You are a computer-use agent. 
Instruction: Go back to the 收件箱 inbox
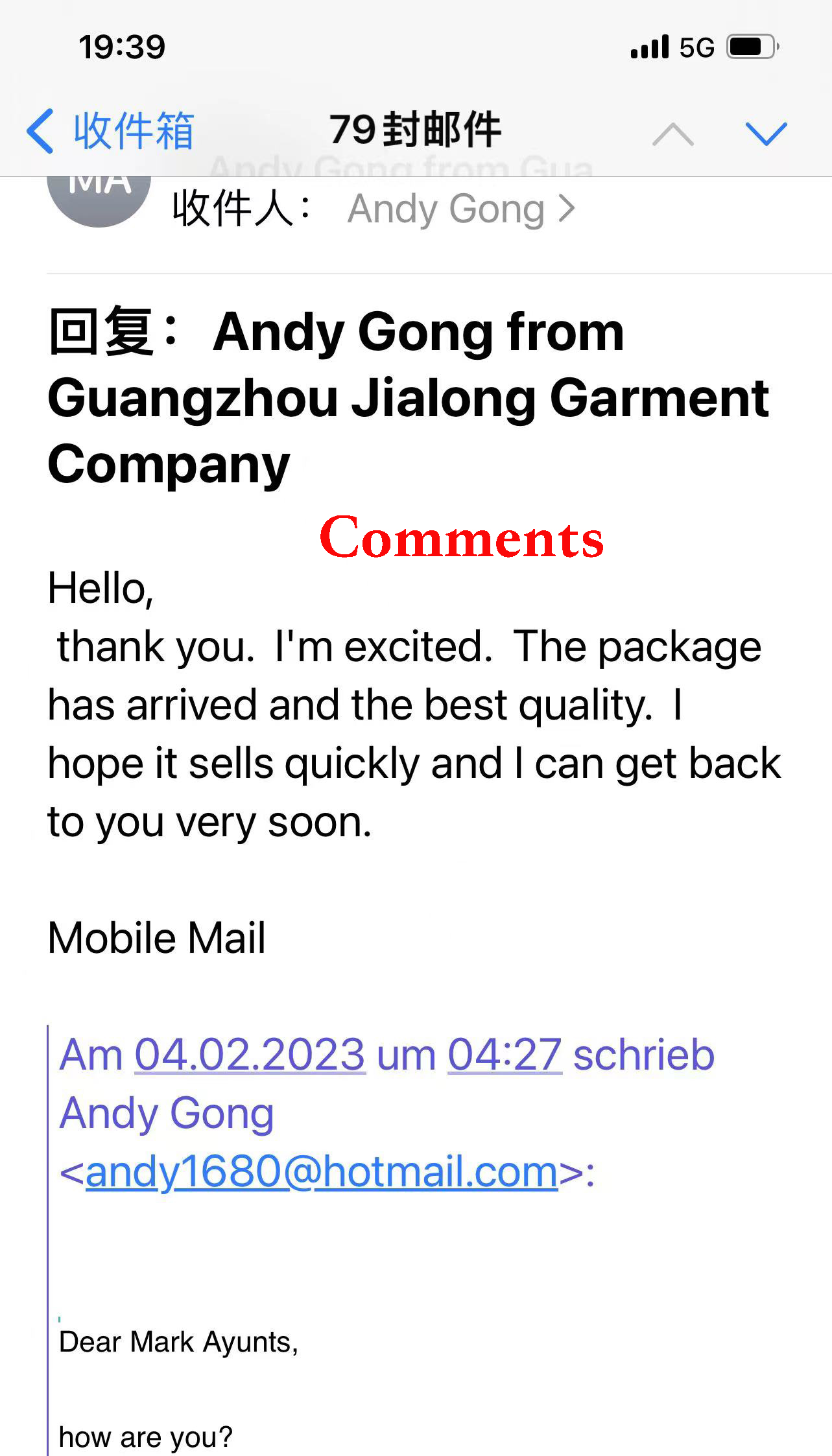point(110,132)
